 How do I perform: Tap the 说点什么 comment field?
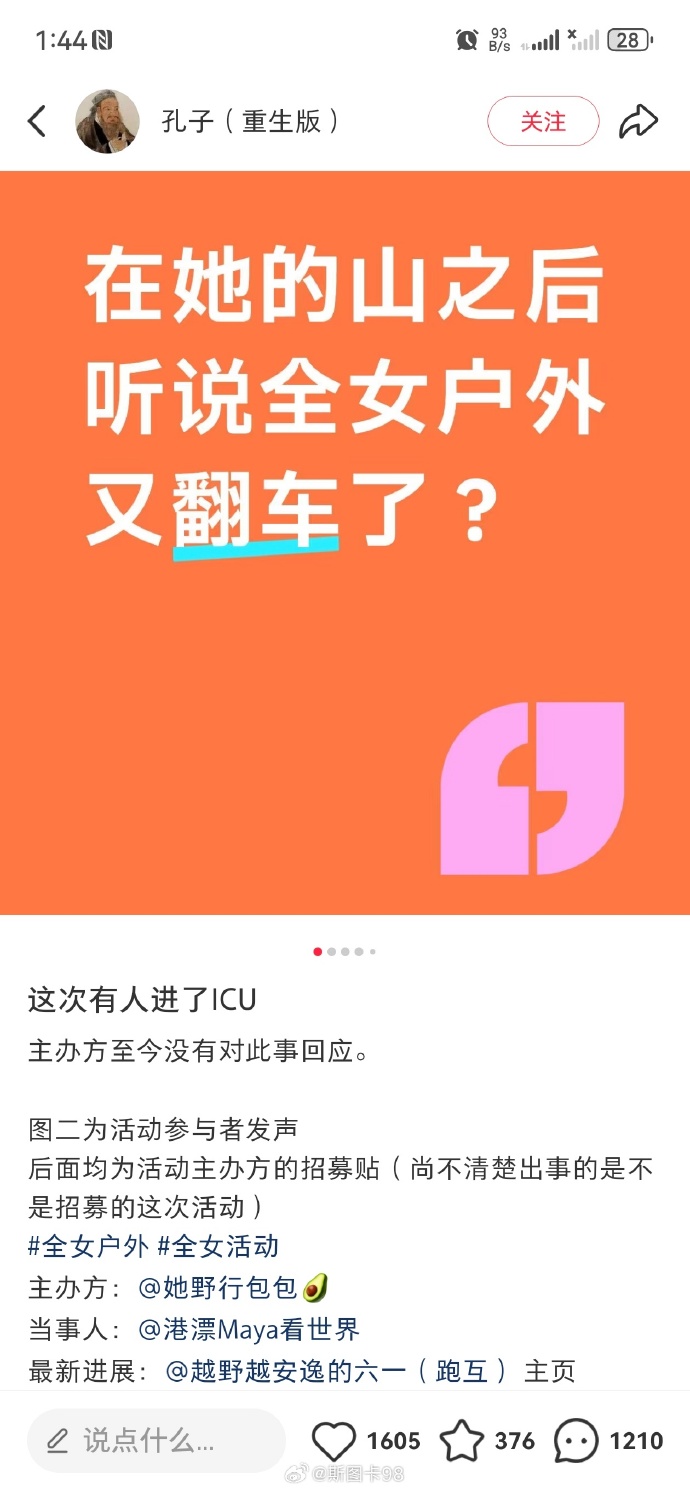pyautogui.click(x=155, y=1441)
